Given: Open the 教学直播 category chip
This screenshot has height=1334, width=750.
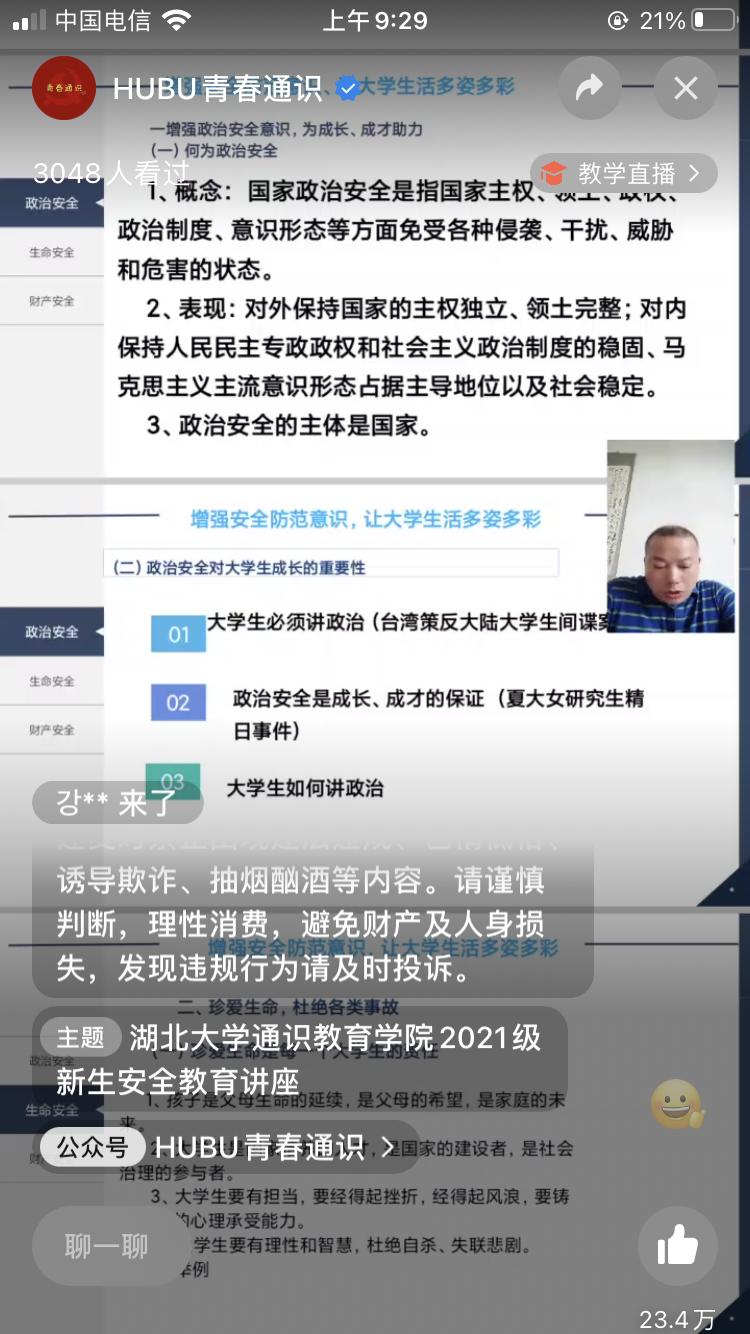Looking at the screenshot, I should 624,173.
